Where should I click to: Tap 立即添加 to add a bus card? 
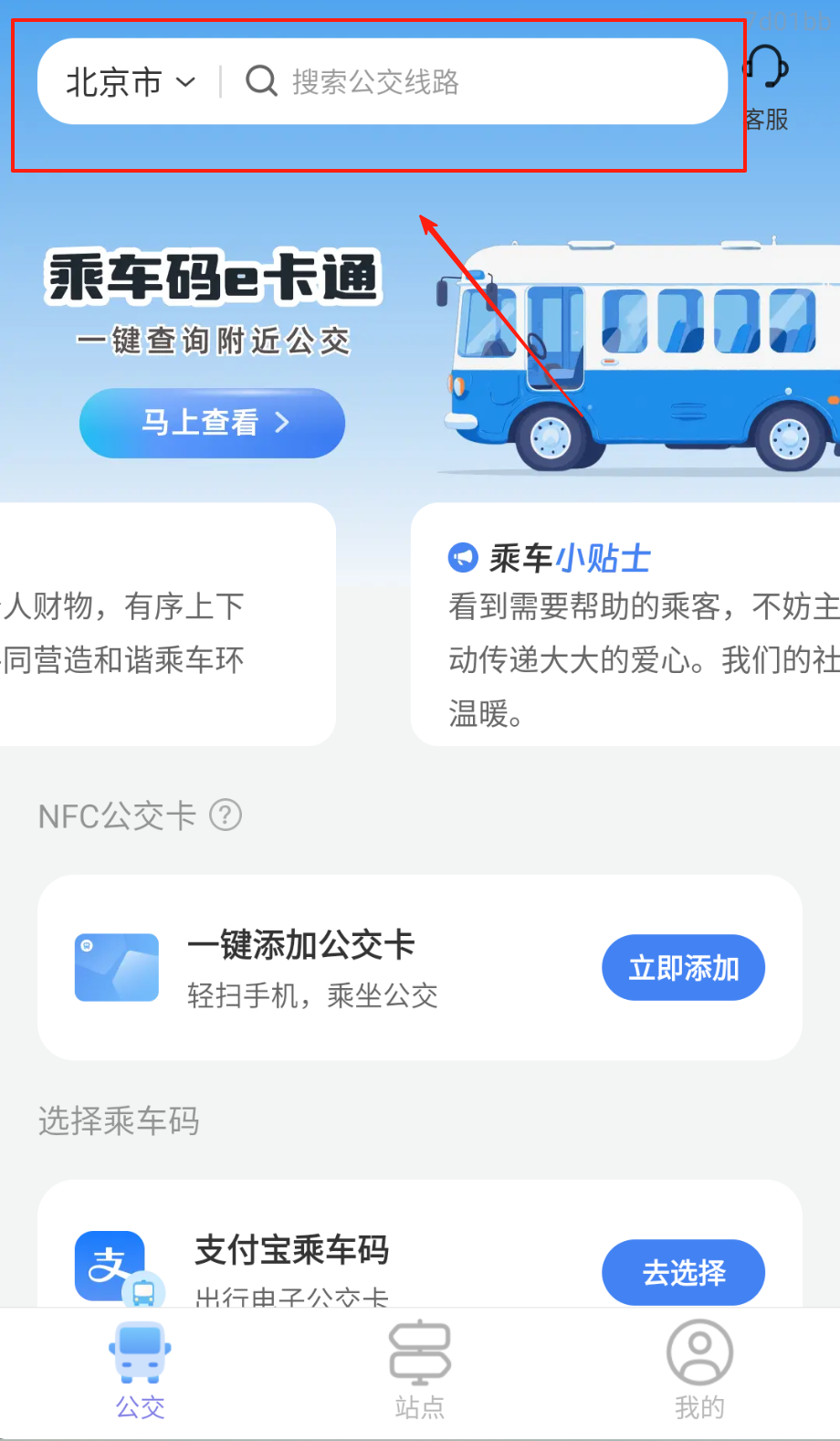pos(683,967)
